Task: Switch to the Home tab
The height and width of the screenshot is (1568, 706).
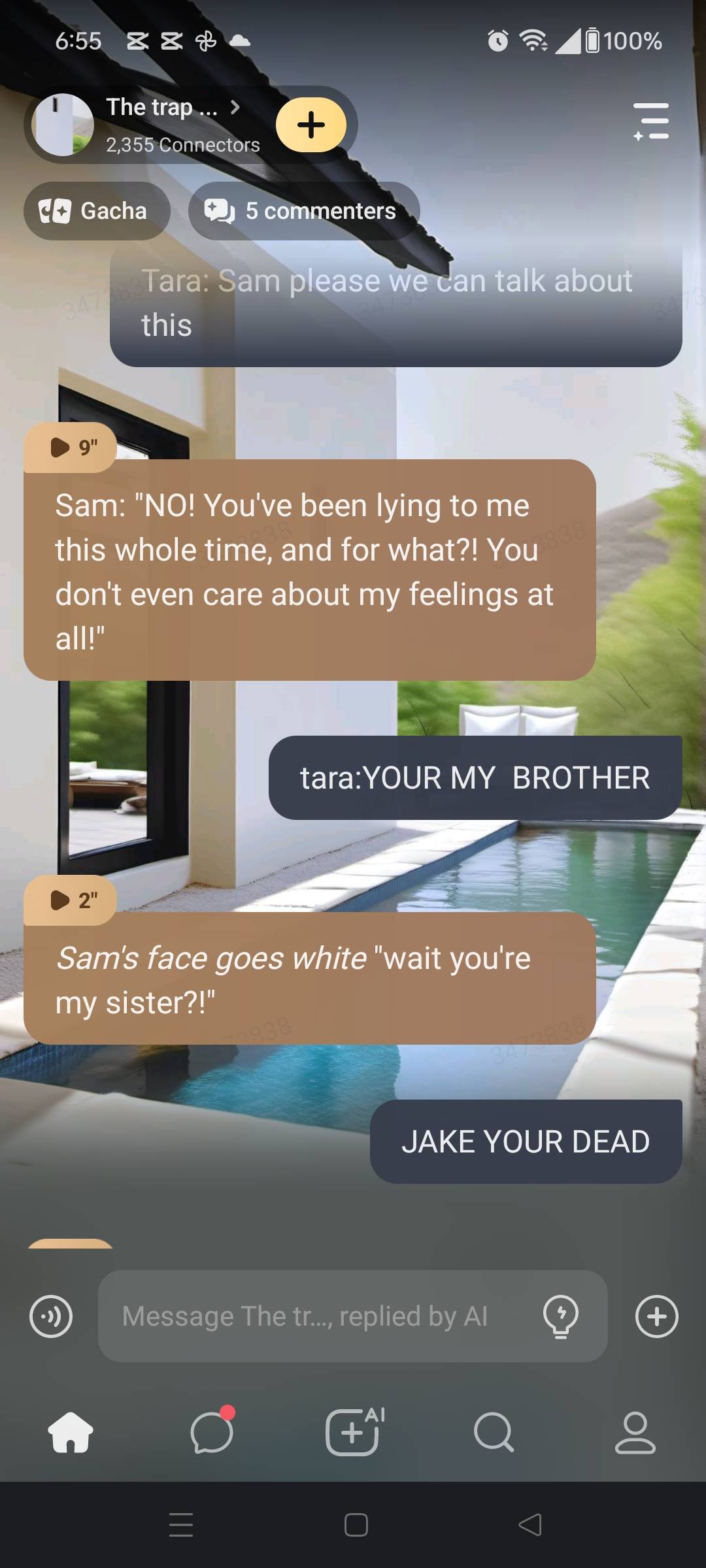Action: pyautogui.click(x=71, y=1432)
